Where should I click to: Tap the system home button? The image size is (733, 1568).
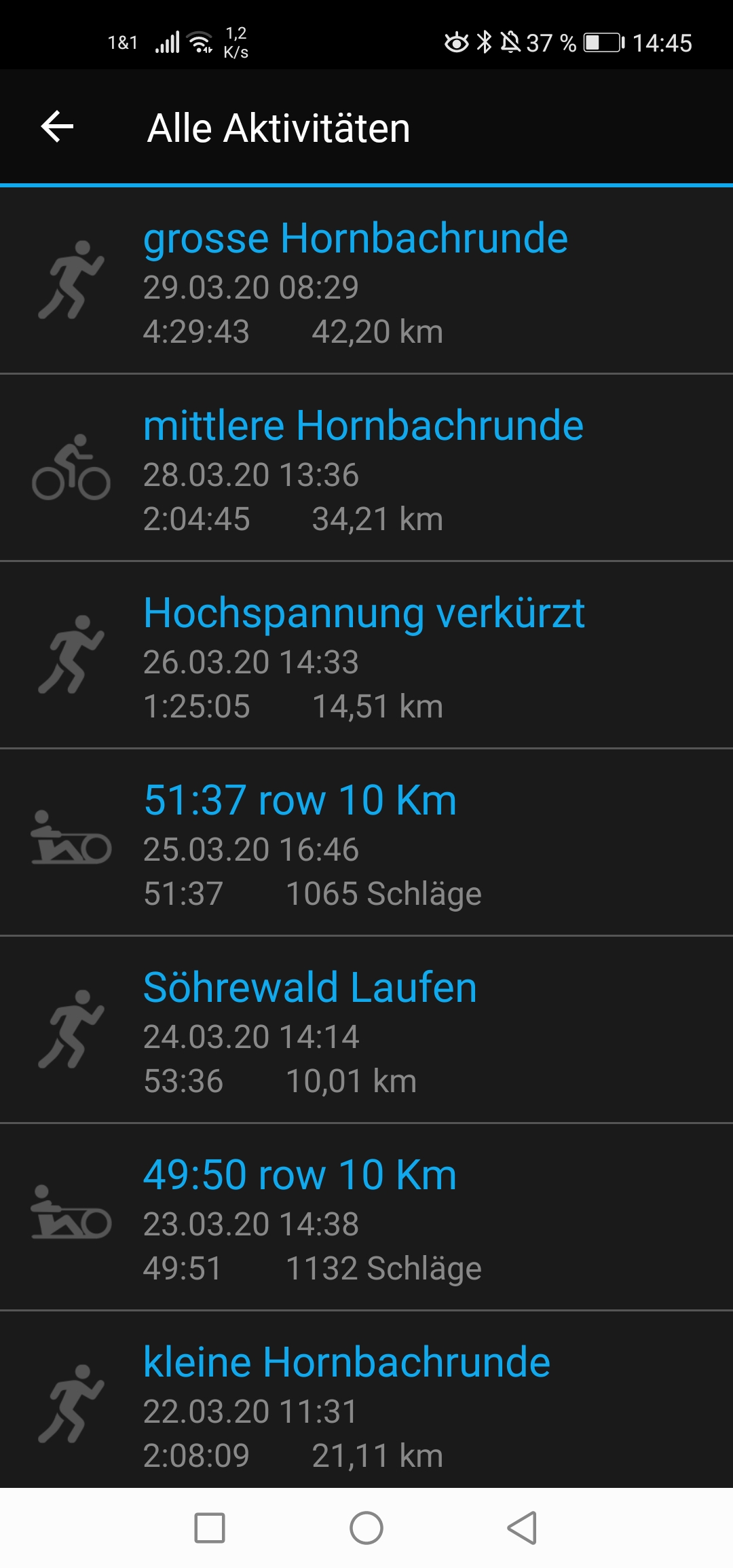[366, 1528]
